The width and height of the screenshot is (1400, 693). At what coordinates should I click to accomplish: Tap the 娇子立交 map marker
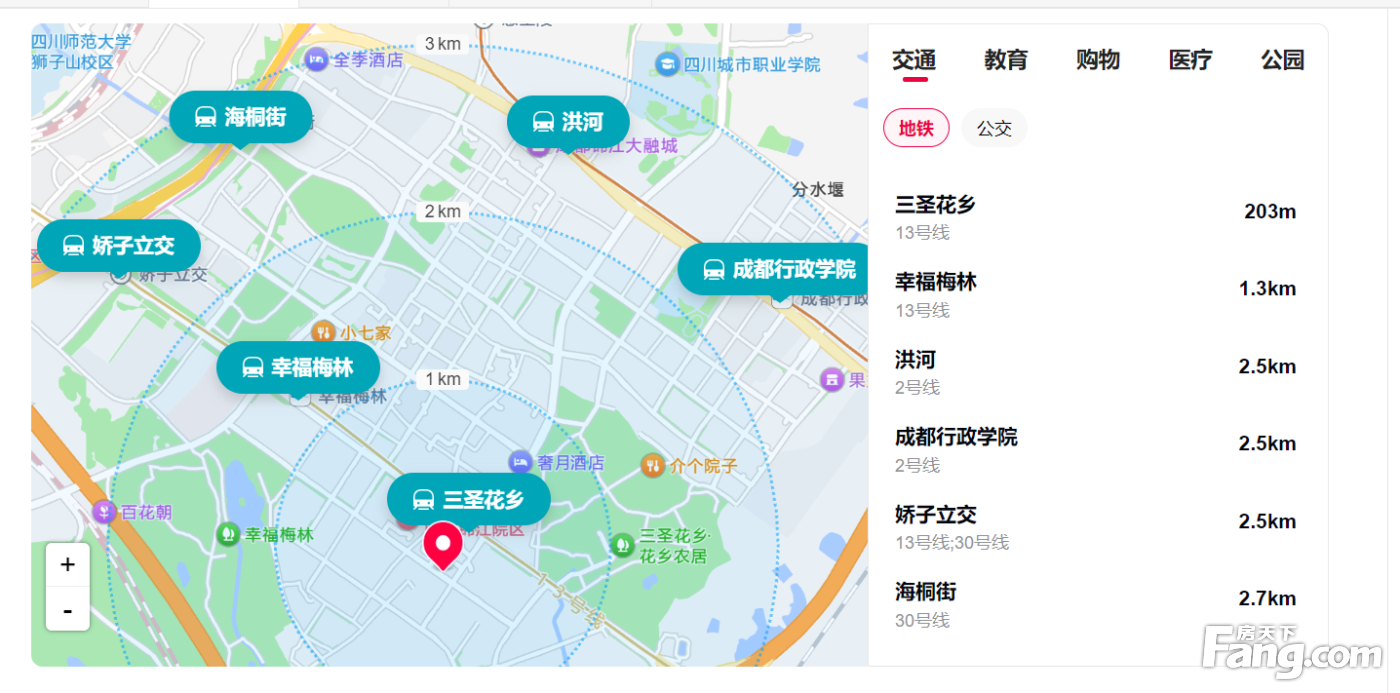(119, 245)
